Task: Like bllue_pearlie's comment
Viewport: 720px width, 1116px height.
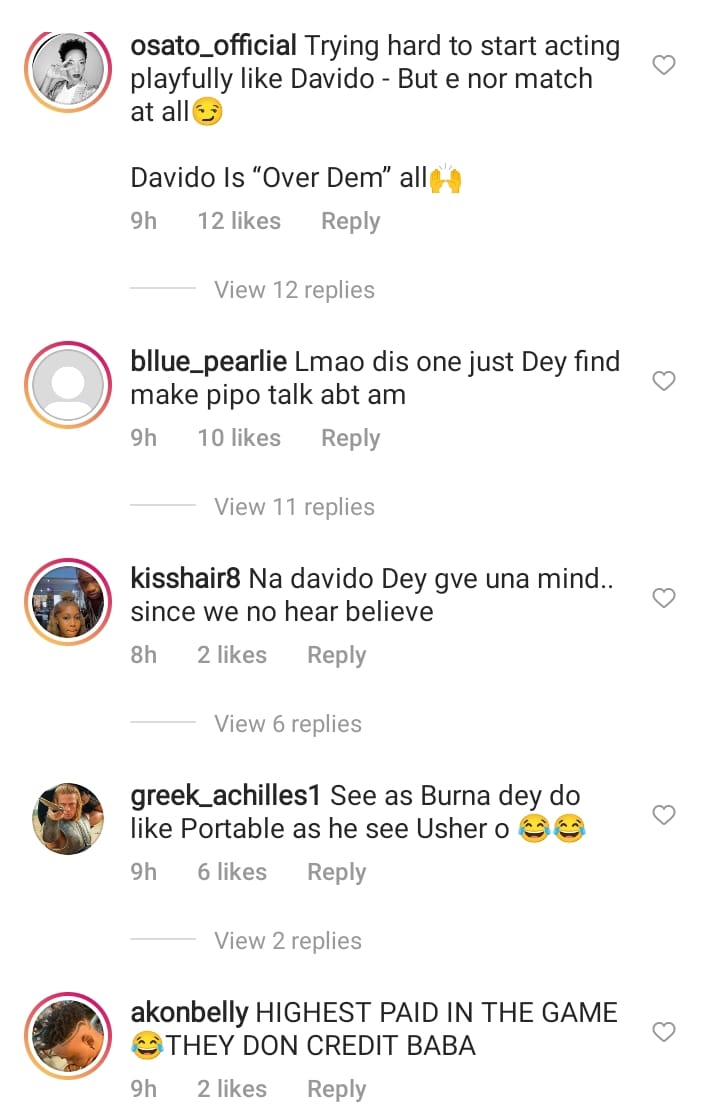Action: 664,381
